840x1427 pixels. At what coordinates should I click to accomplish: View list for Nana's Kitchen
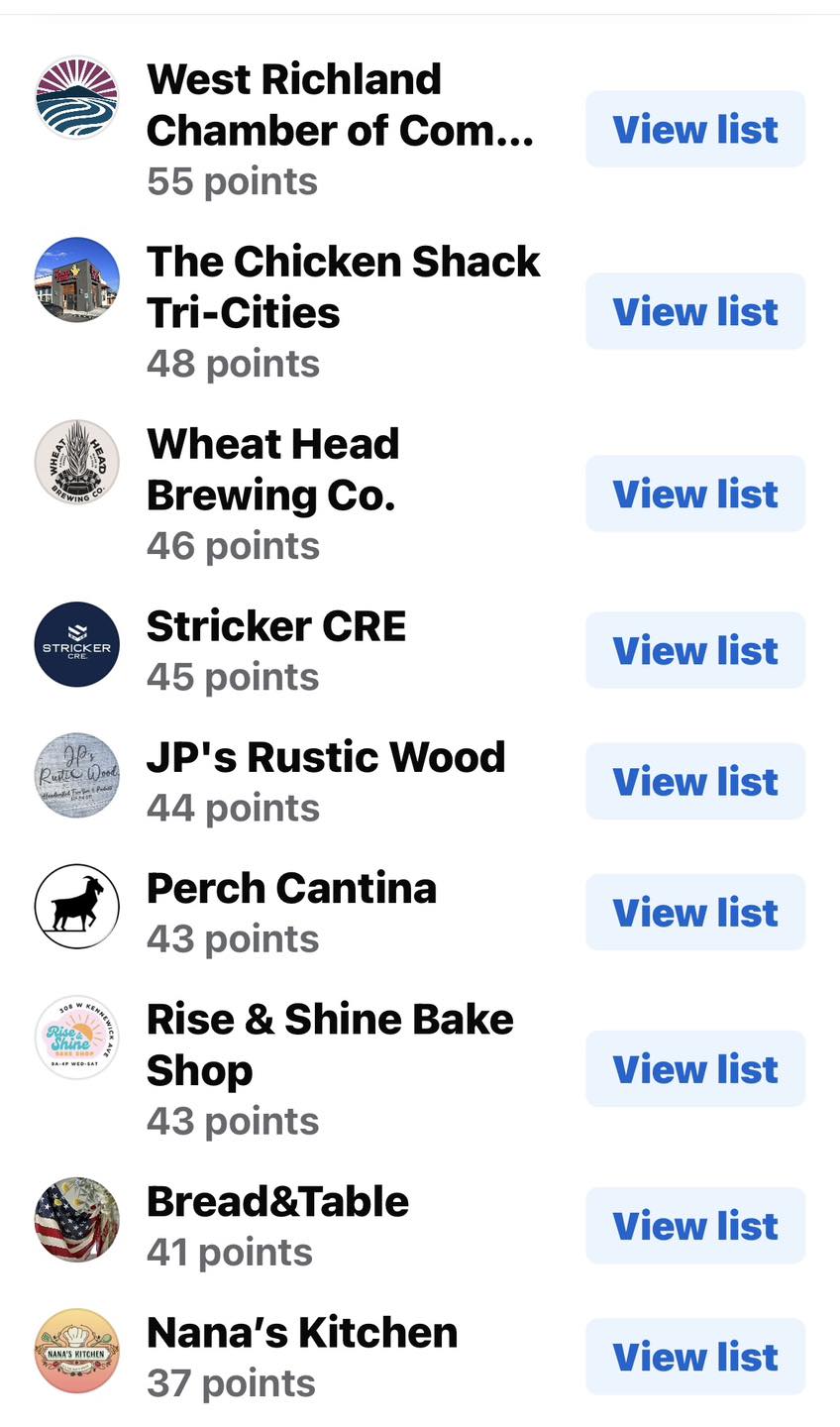click(695, 1357)
